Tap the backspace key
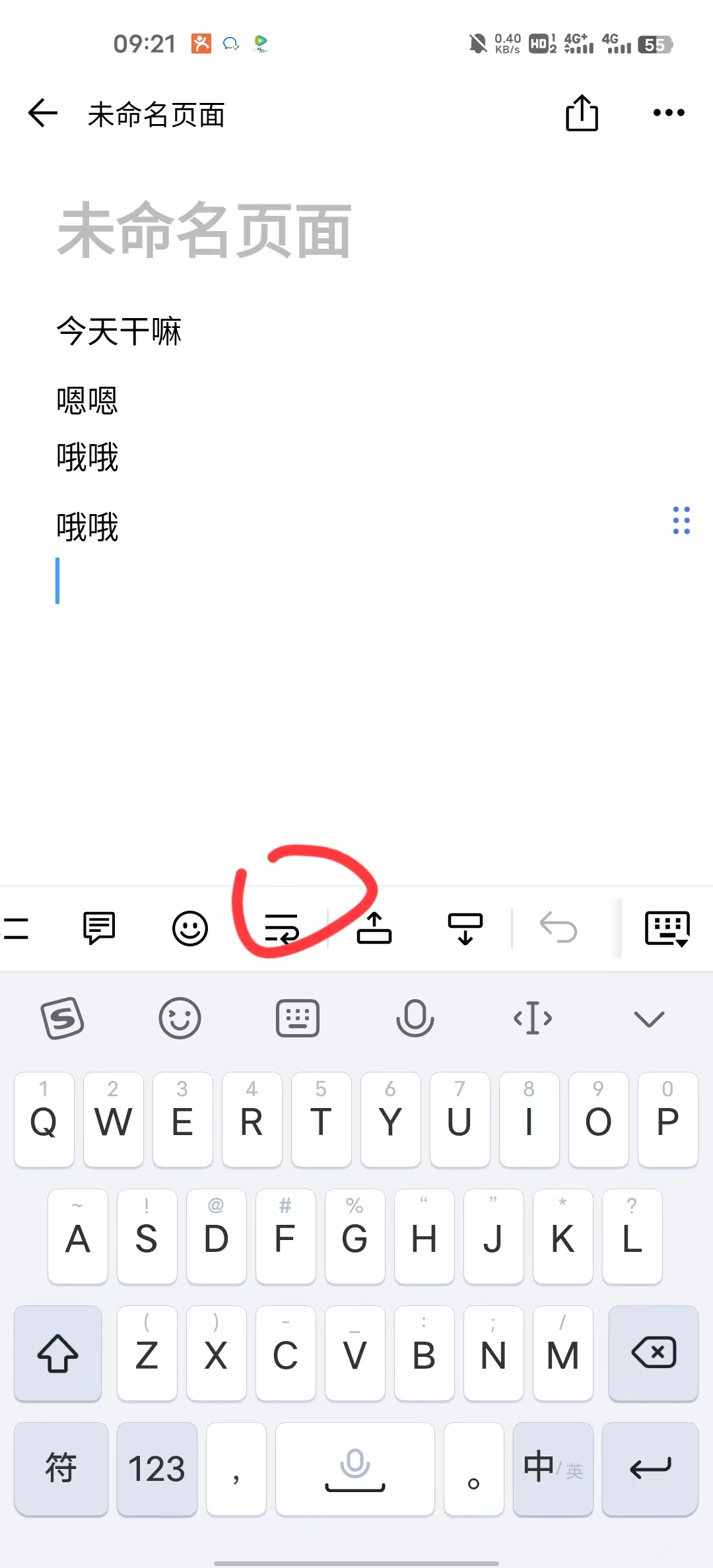Viewport: 713px width, 1568px height. pos(654,1353)
